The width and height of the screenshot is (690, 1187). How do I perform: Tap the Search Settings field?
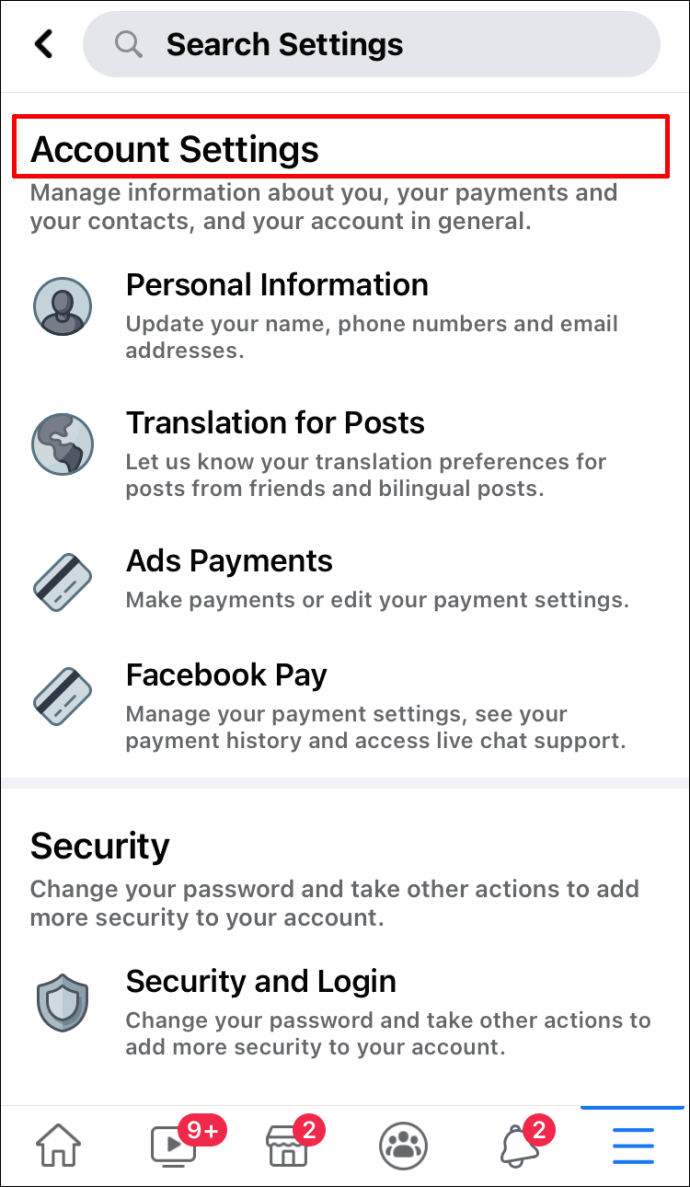[x=371, y=45]
